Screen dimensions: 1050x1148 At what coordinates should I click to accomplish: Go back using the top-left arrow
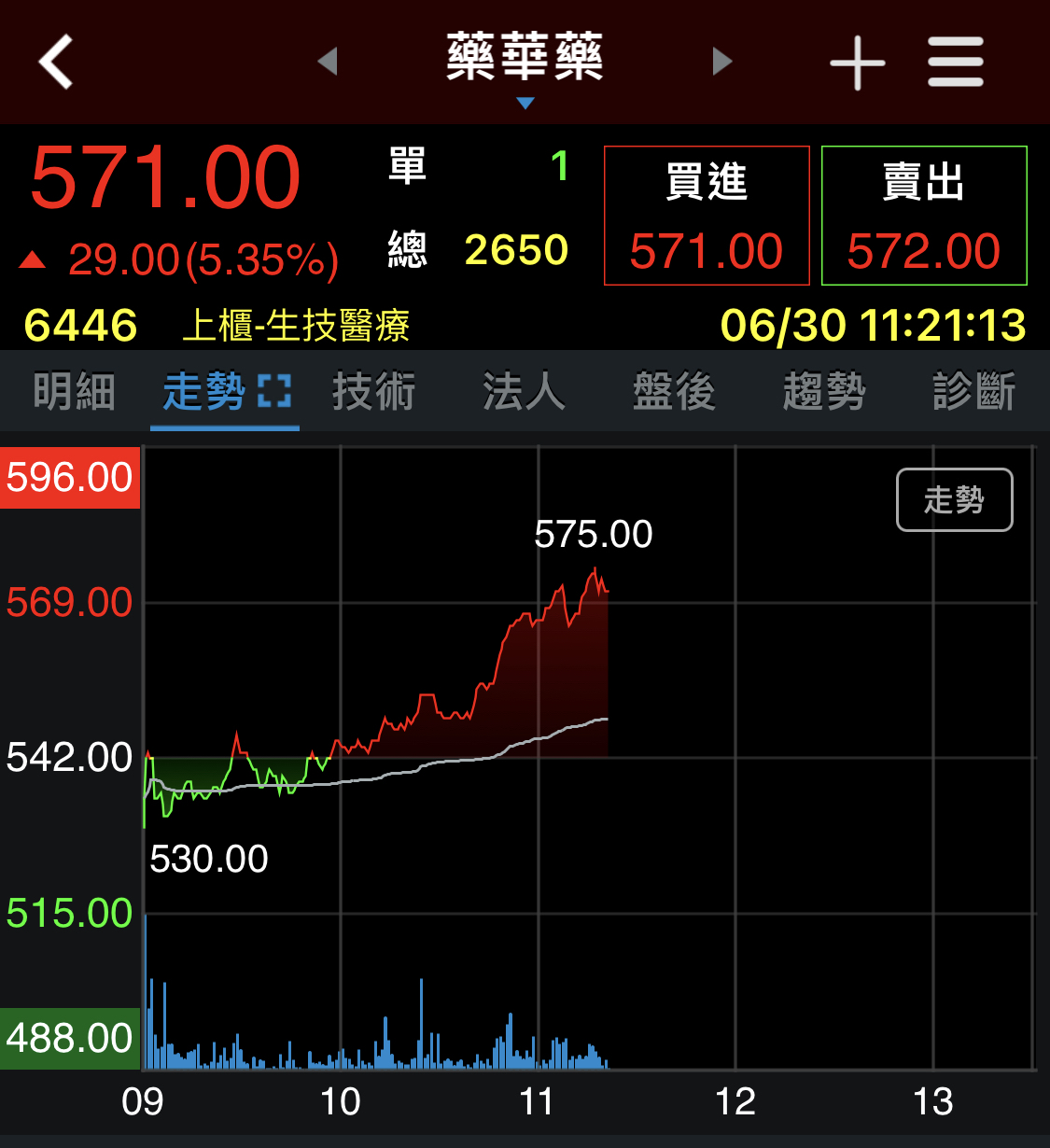(x=56, y=62)
